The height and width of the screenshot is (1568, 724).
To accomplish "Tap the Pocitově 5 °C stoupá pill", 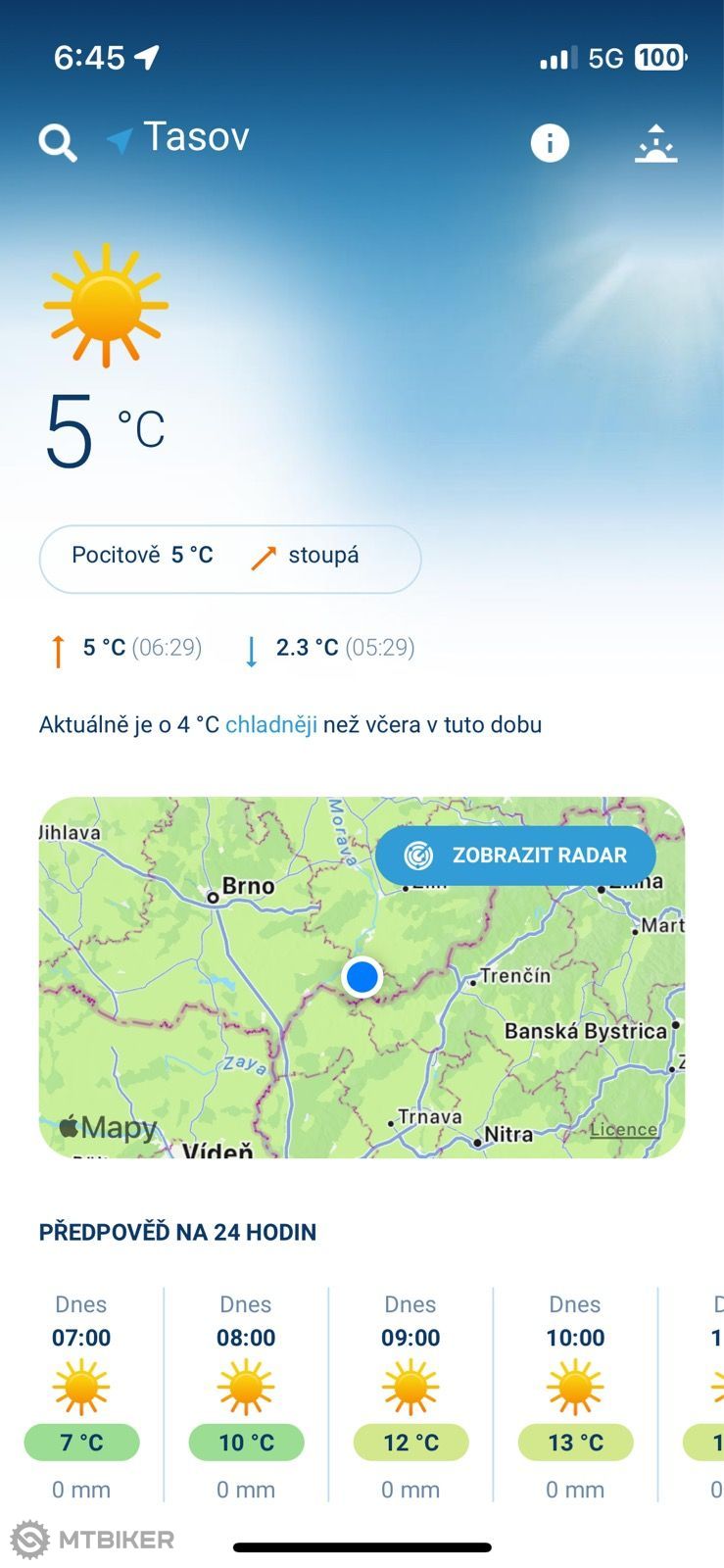I will point(230,559).
